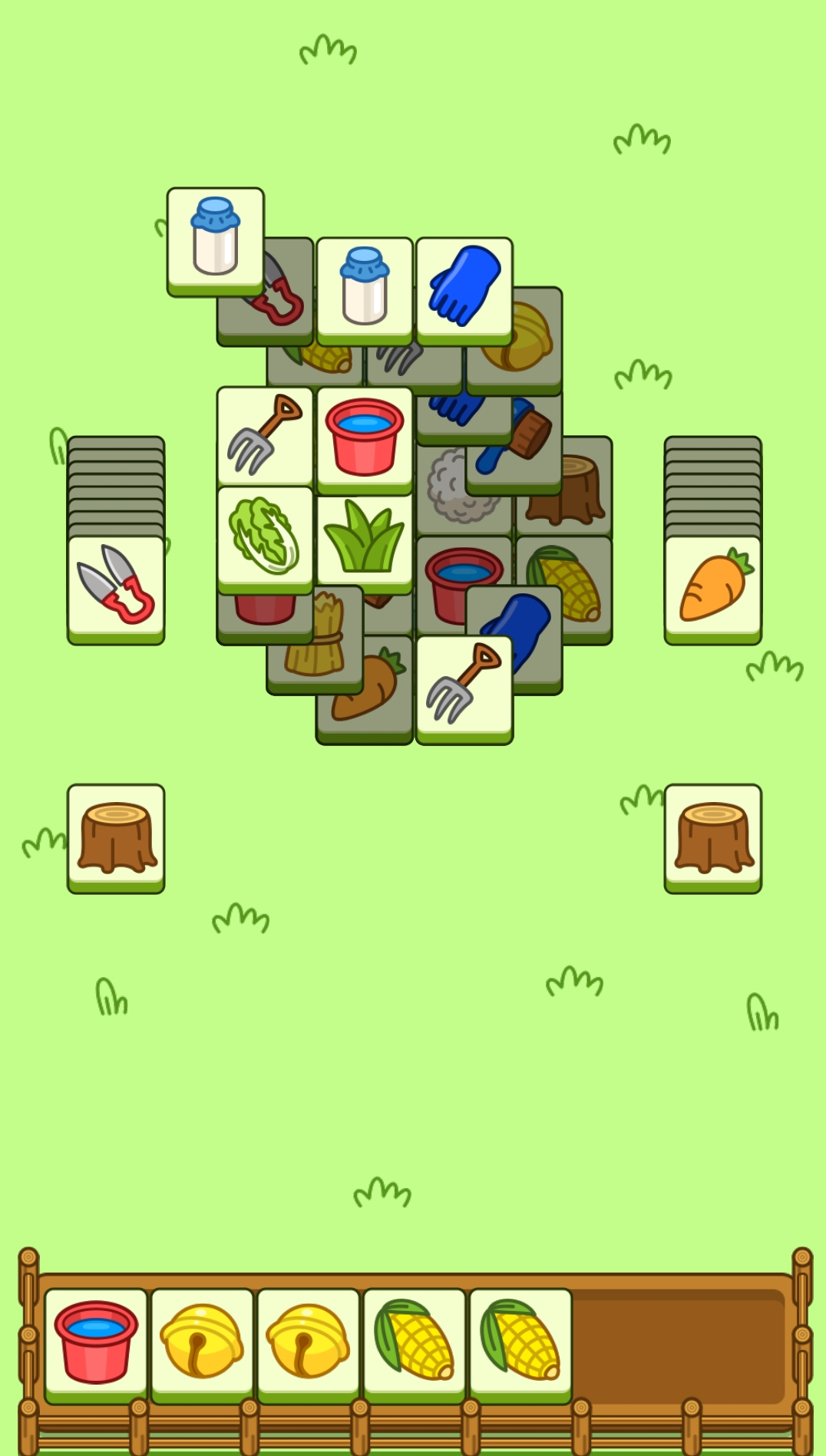This screenshot has height=1456, width=826.
Task: Pick the orange carrot tile on the side stack
Action: pyautogui.click(x=713, y=586)
